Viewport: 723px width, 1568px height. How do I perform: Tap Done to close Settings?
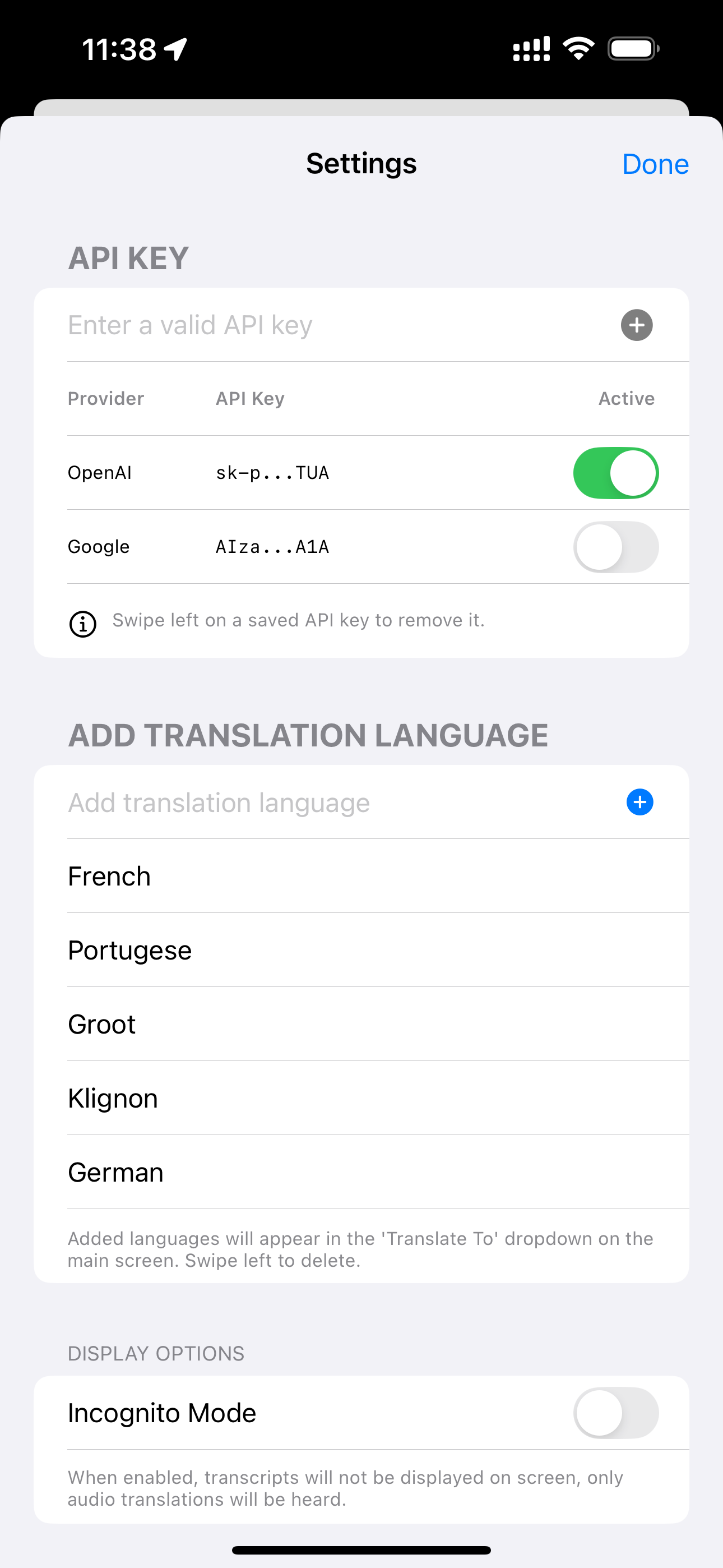click(655, 164)
